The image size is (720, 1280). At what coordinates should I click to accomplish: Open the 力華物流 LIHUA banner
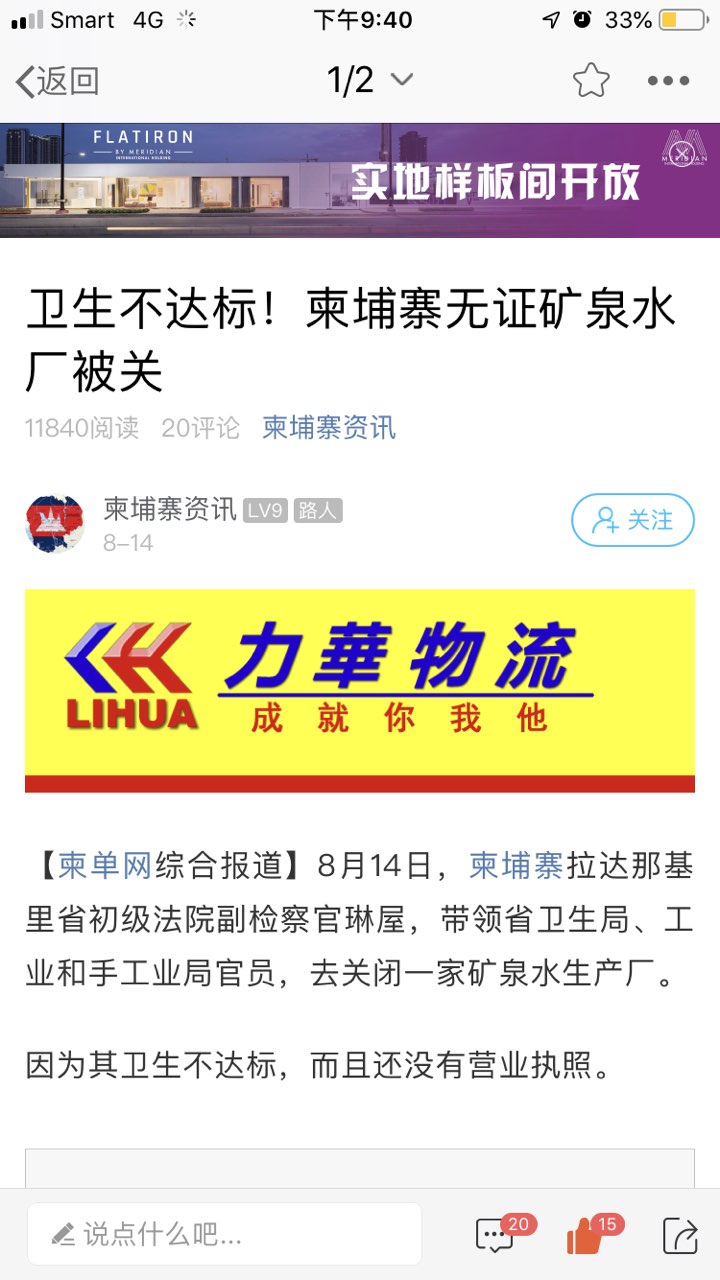(x=360, y=690)
